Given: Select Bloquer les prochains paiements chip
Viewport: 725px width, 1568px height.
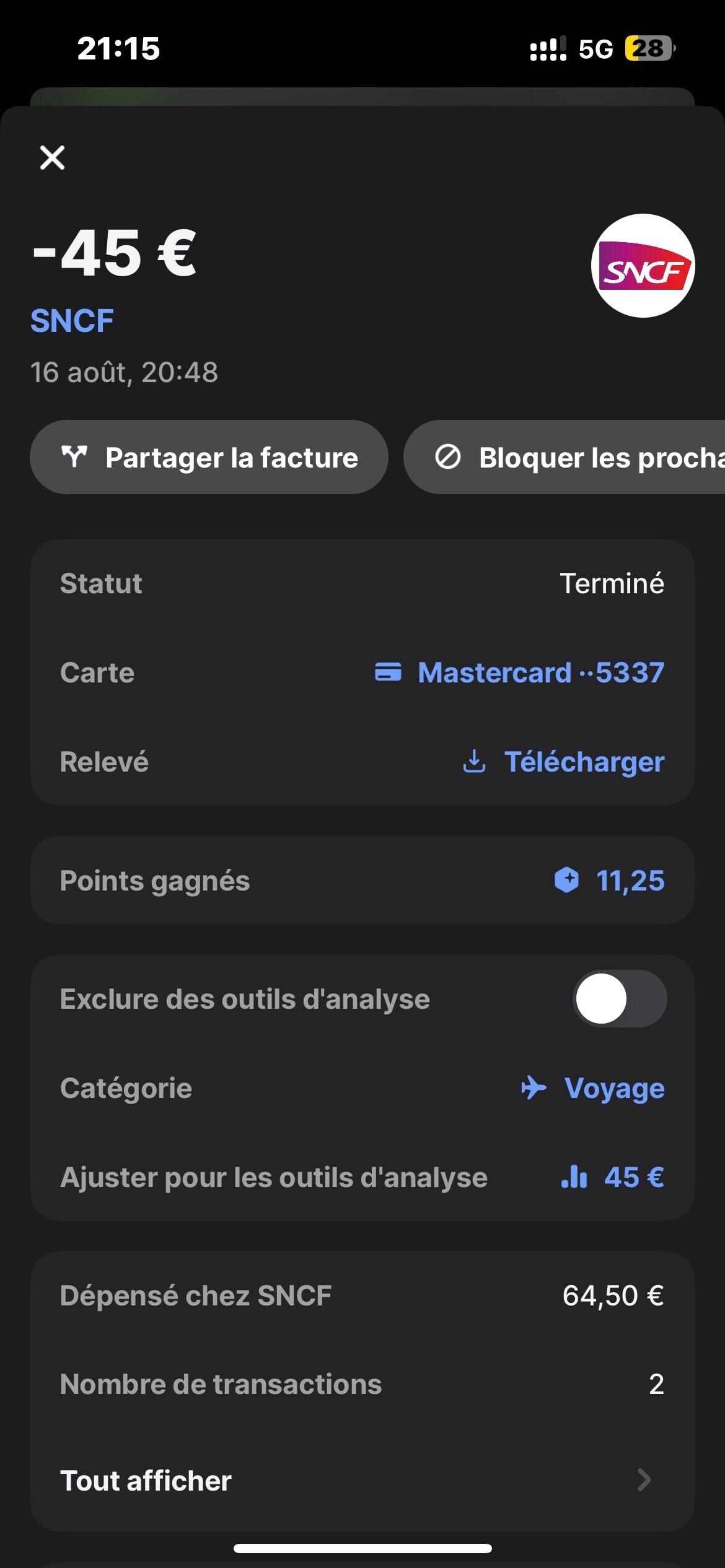Looking at the screenshot, I should click(565, 457).
